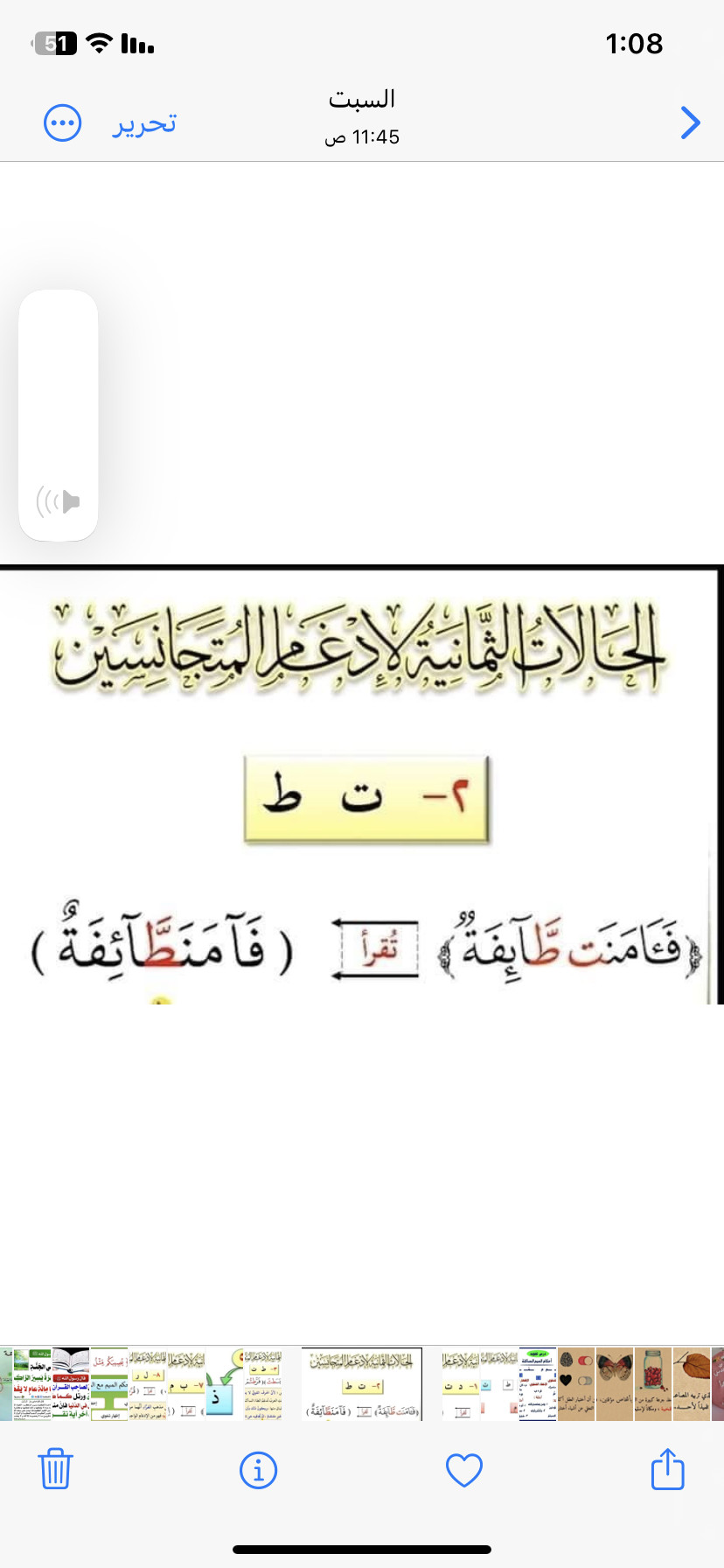Select the butterfly thumbnail in the photo strip
Image resolution: width=724 pixels, height=1568 pixels.
[x=615, y=1384]
